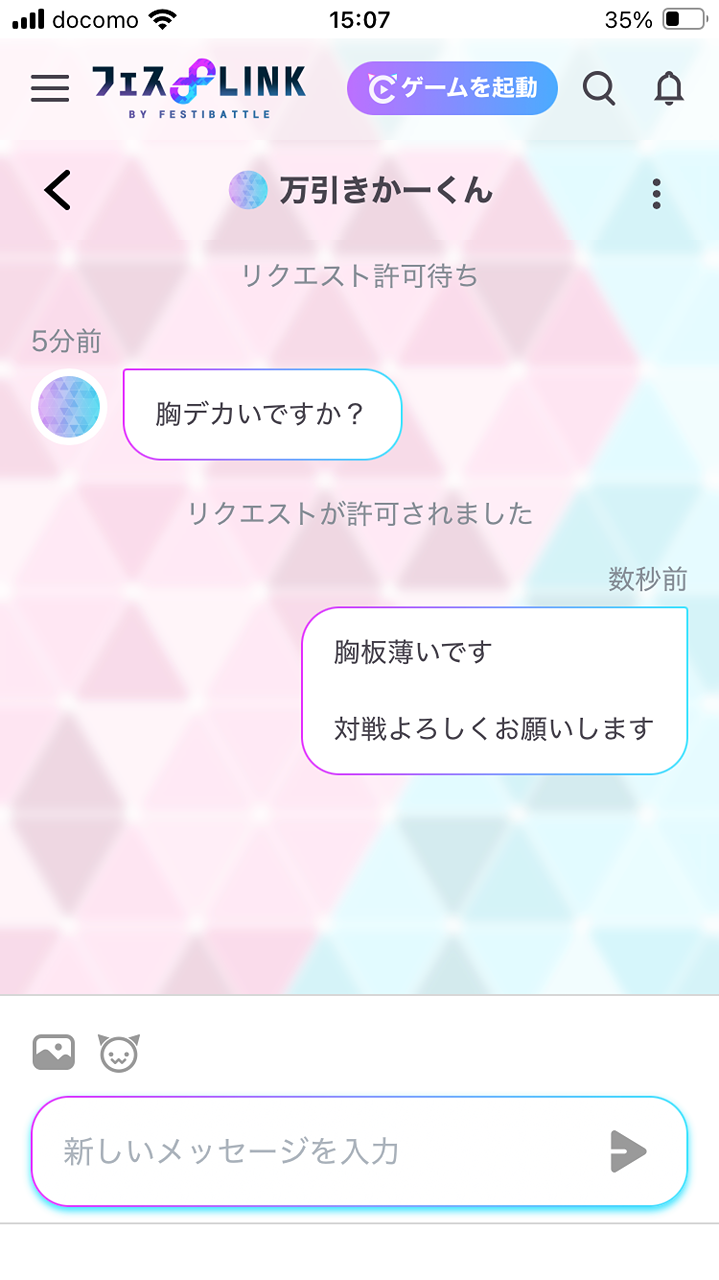The width and height of the screenshot is (719, 1280).
Task: Send the message with the arrow icon
Action: (629, 1151)
